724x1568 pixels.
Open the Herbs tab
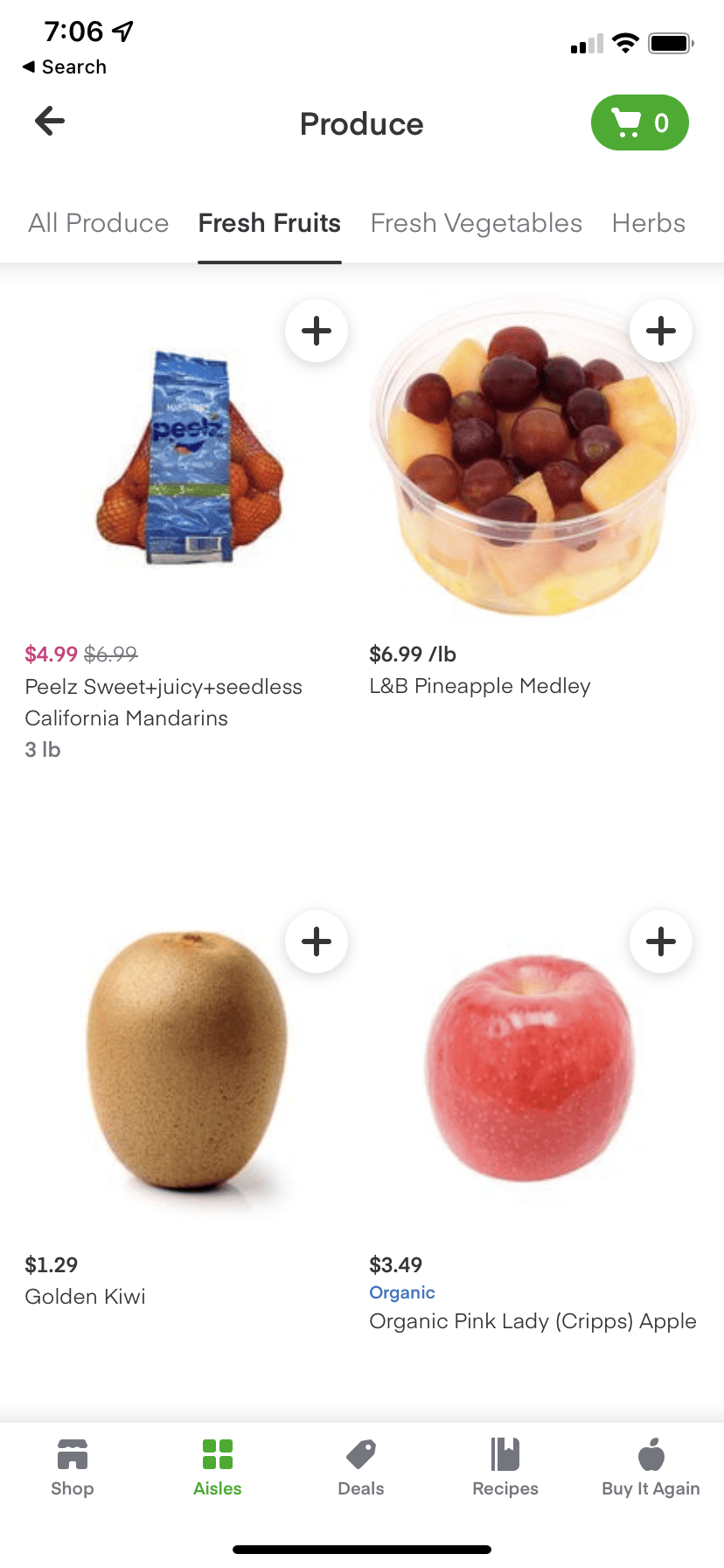pyautogui.click(x=648, y=223)
